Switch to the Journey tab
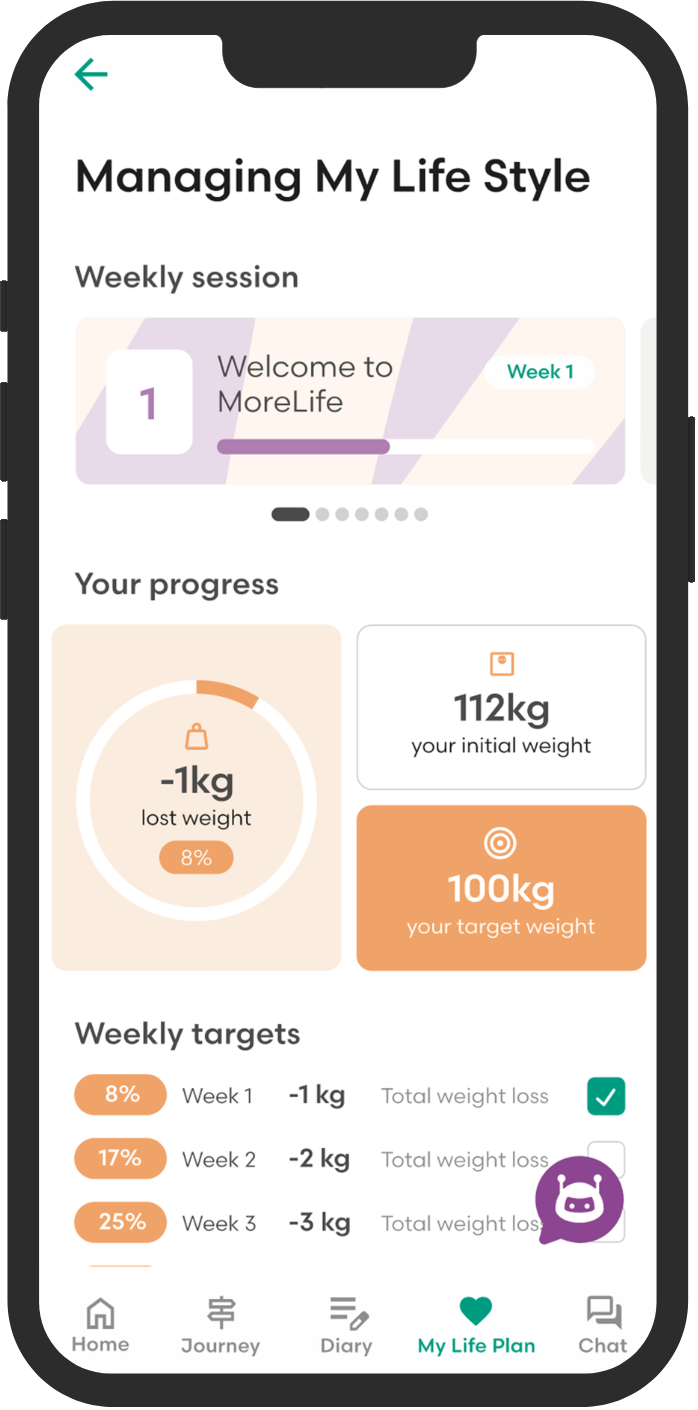This screenshot has height=1410, width=698. click(x=220, y=1325)
